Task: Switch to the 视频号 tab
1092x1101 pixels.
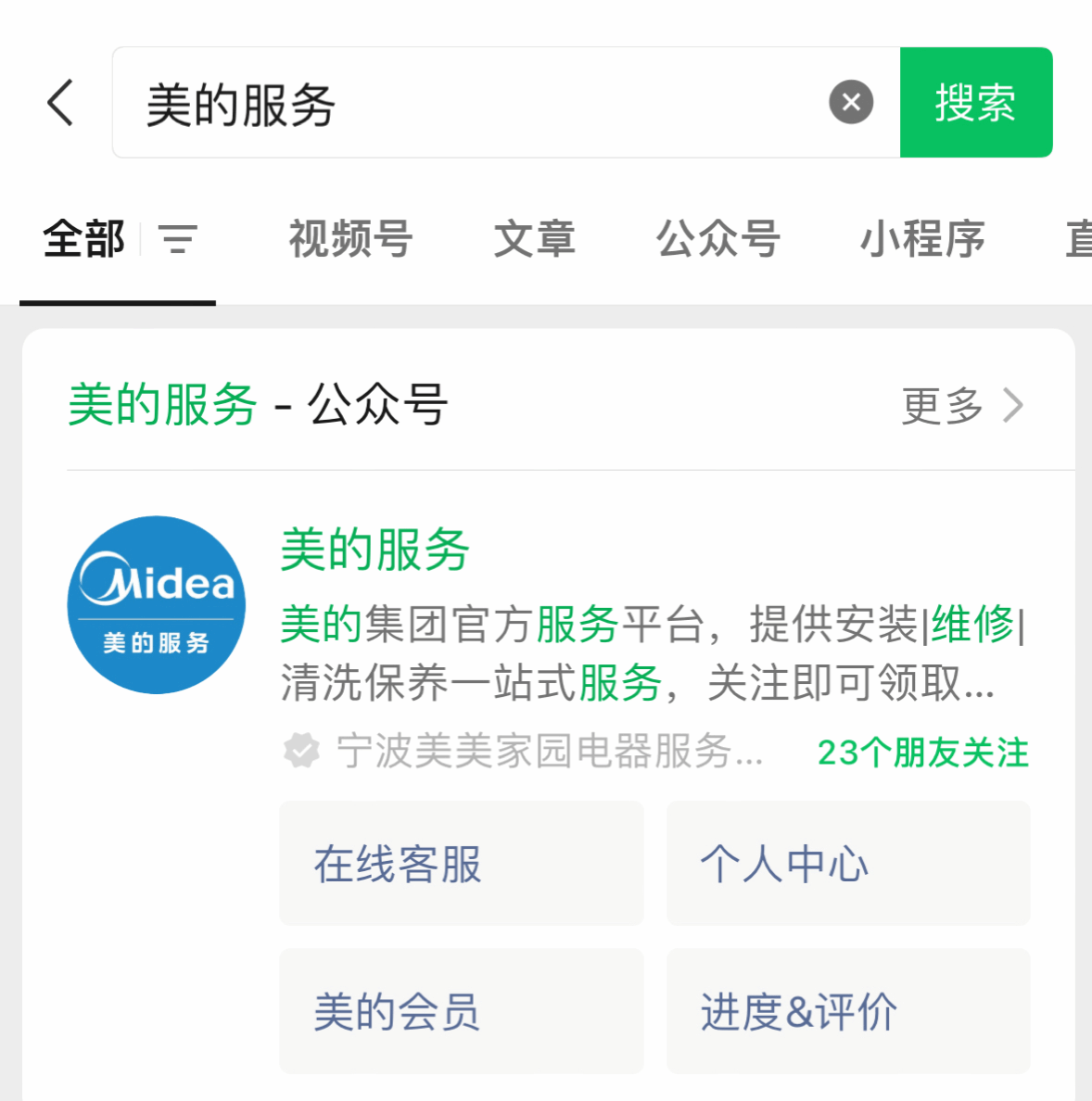Action: tap(350, 239)
